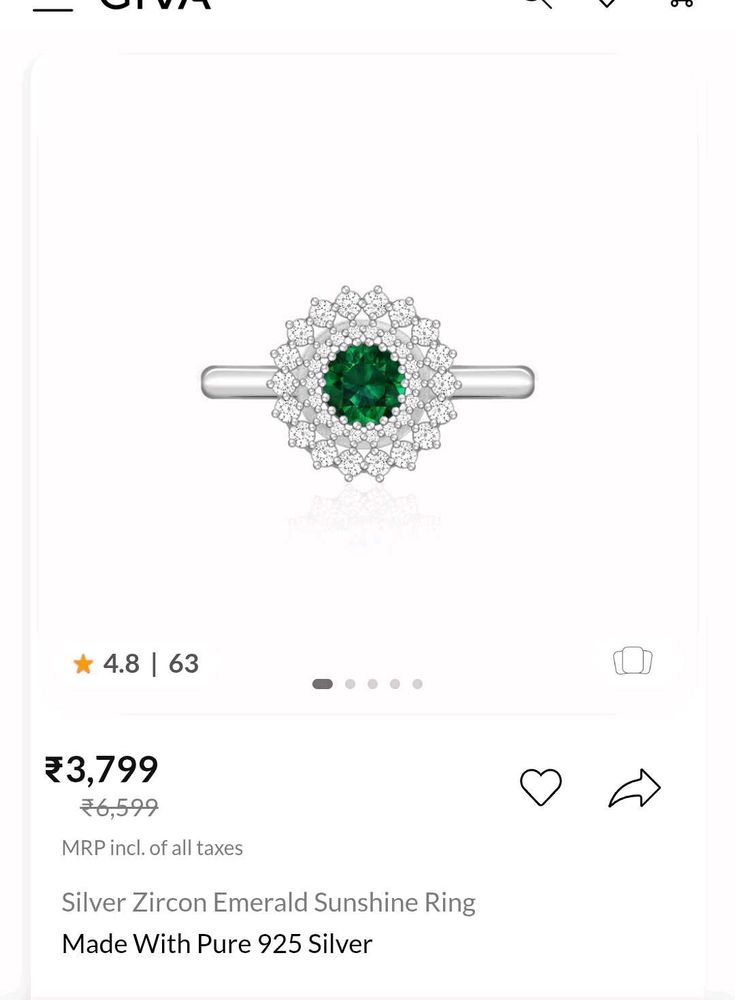735x1000 pixels.
Task: Click the Made With Pure 925 Silver text
Action: (x=216, y=943)
